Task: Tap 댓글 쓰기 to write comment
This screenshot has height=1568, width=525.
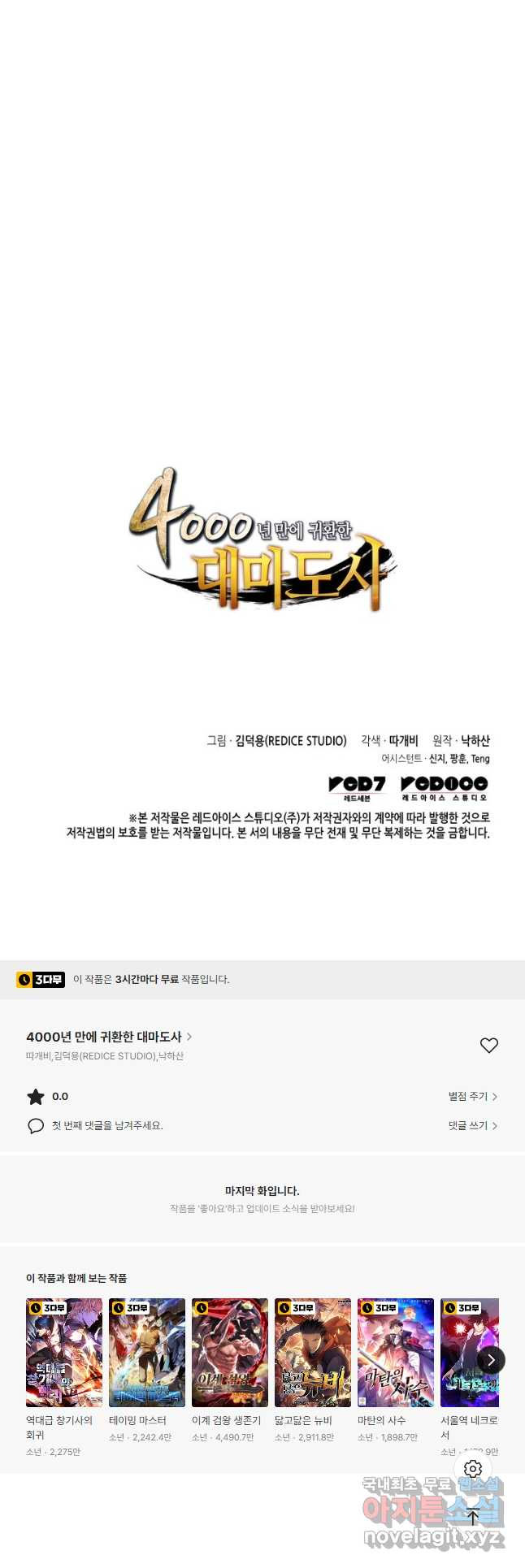Action: coord(472,1125)
